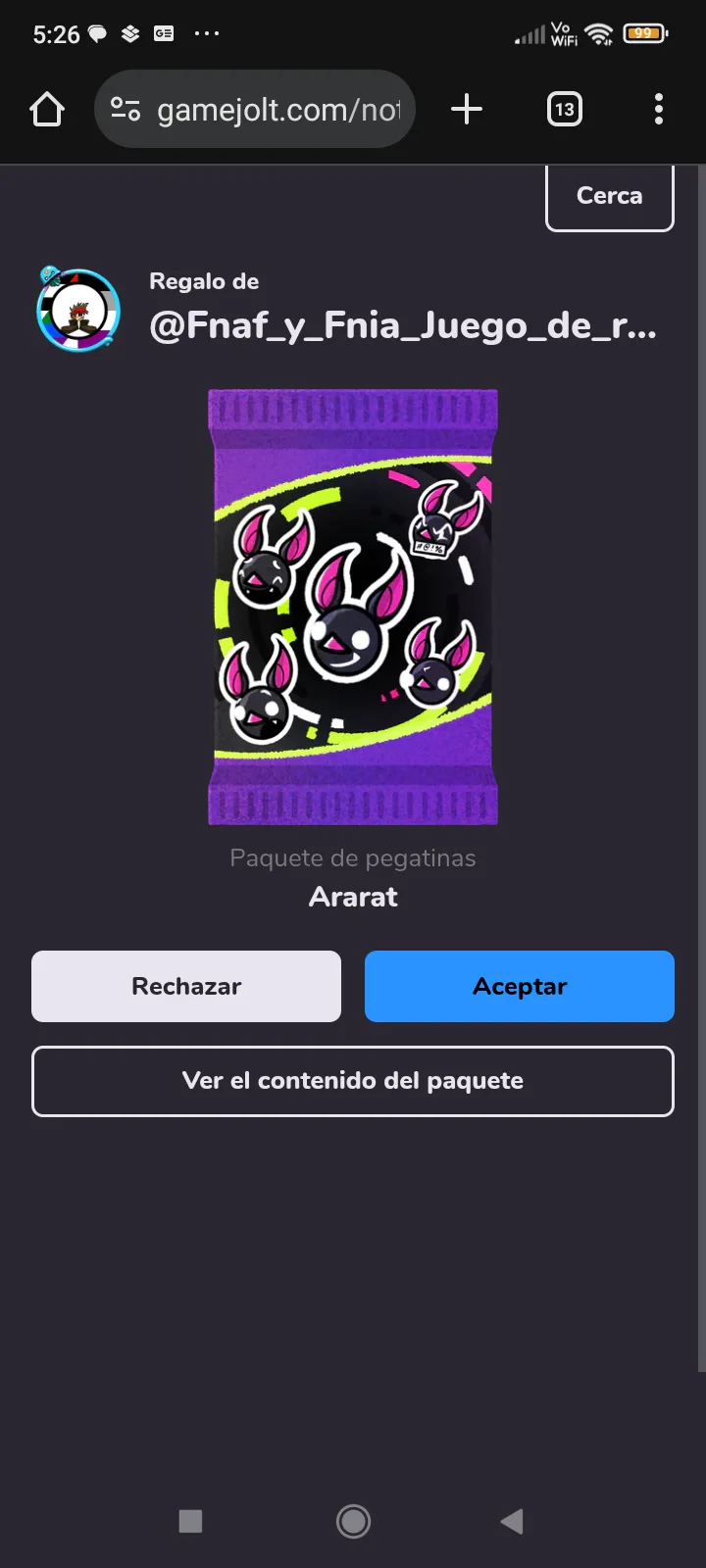Image resolution: width=706 pixels, height=1568 pixels.
Task: Go to browser home page
Action: click(47, 109)
